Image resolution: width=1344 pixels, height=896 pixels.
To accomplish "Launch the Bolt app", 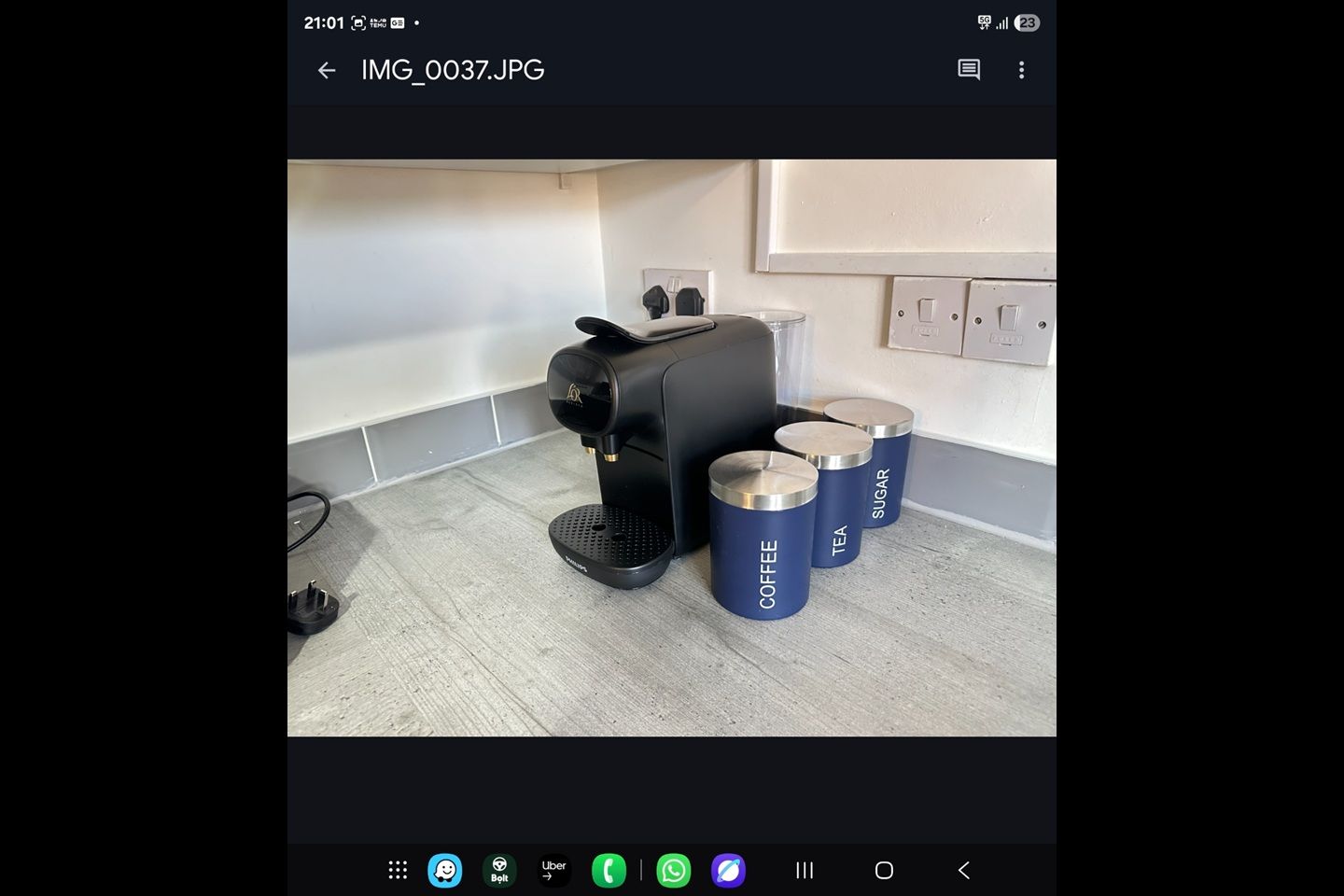I will point(499,870).
